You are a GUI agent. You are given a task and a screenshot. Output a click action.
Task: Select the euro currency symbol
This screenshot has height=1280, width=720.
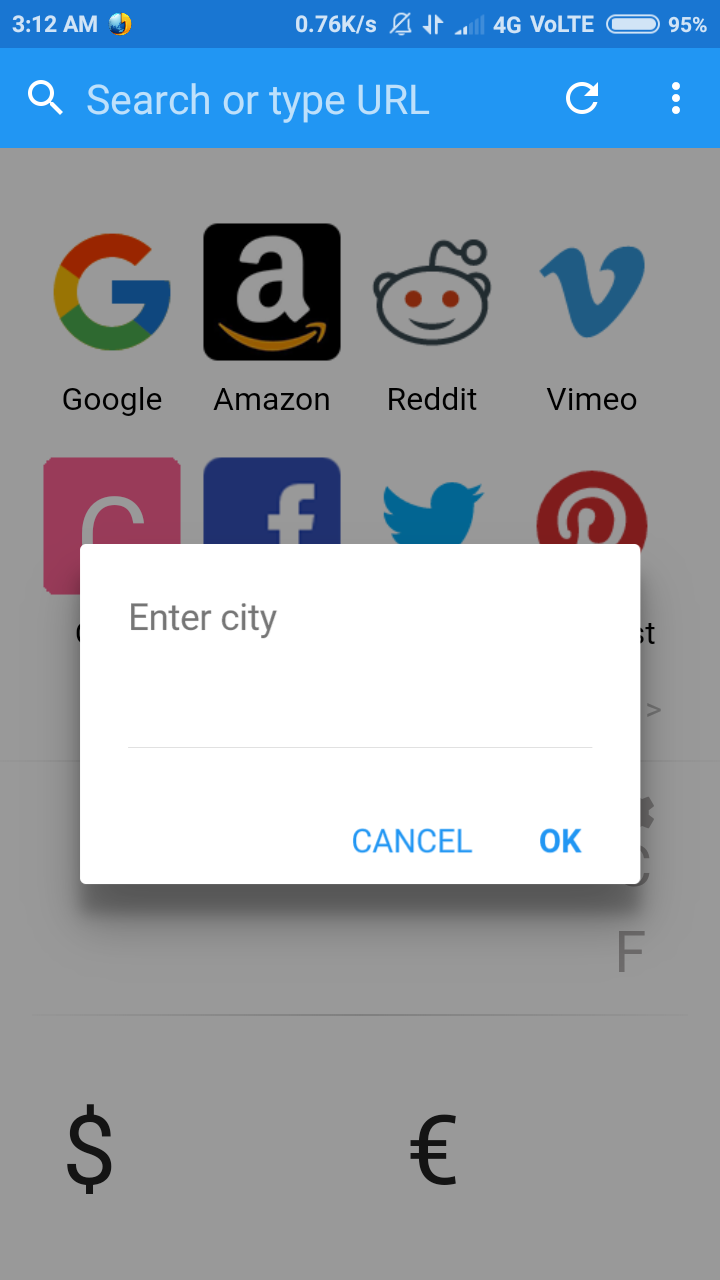434,1147
